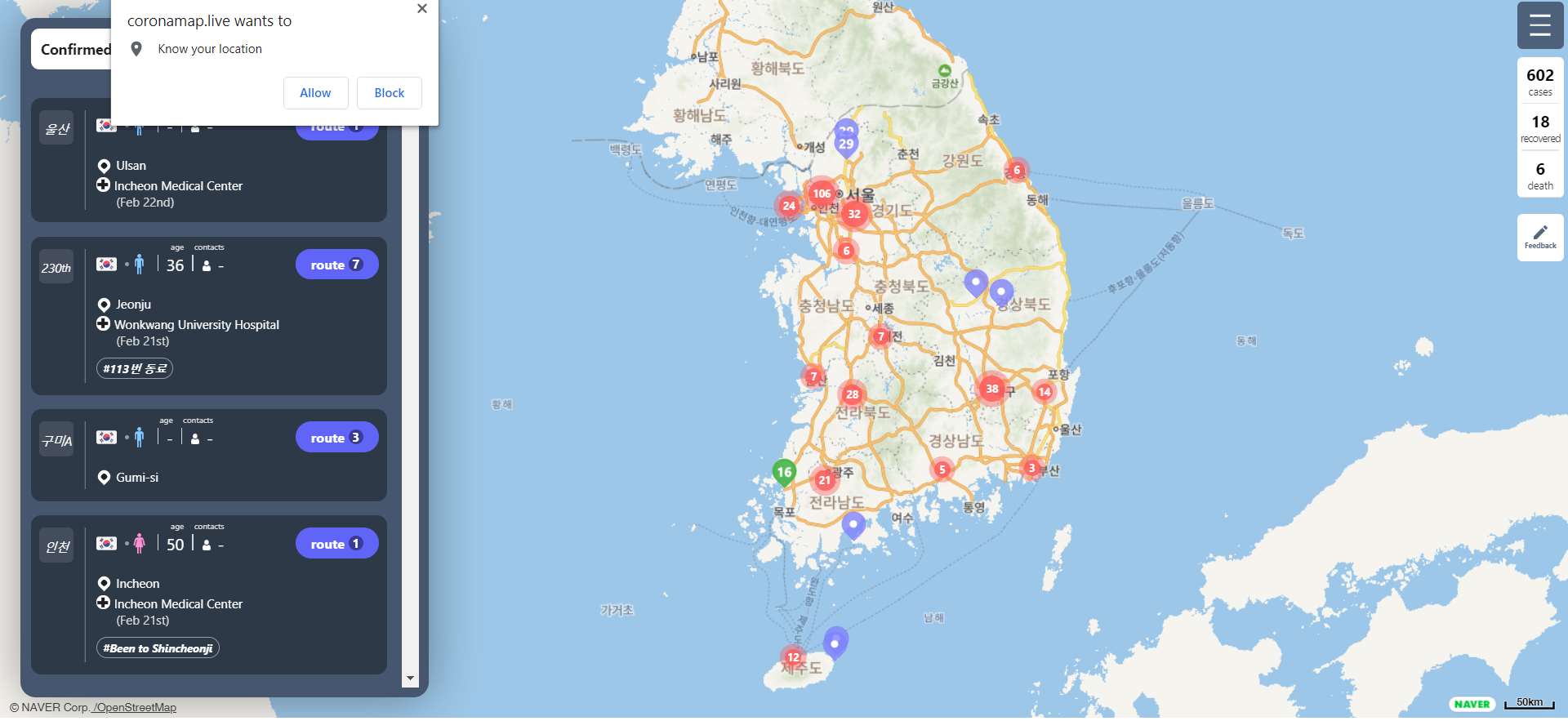
Task: Select the 28 cluster marker in Jeollabuk-do
Action: click(x=852, y=394)
